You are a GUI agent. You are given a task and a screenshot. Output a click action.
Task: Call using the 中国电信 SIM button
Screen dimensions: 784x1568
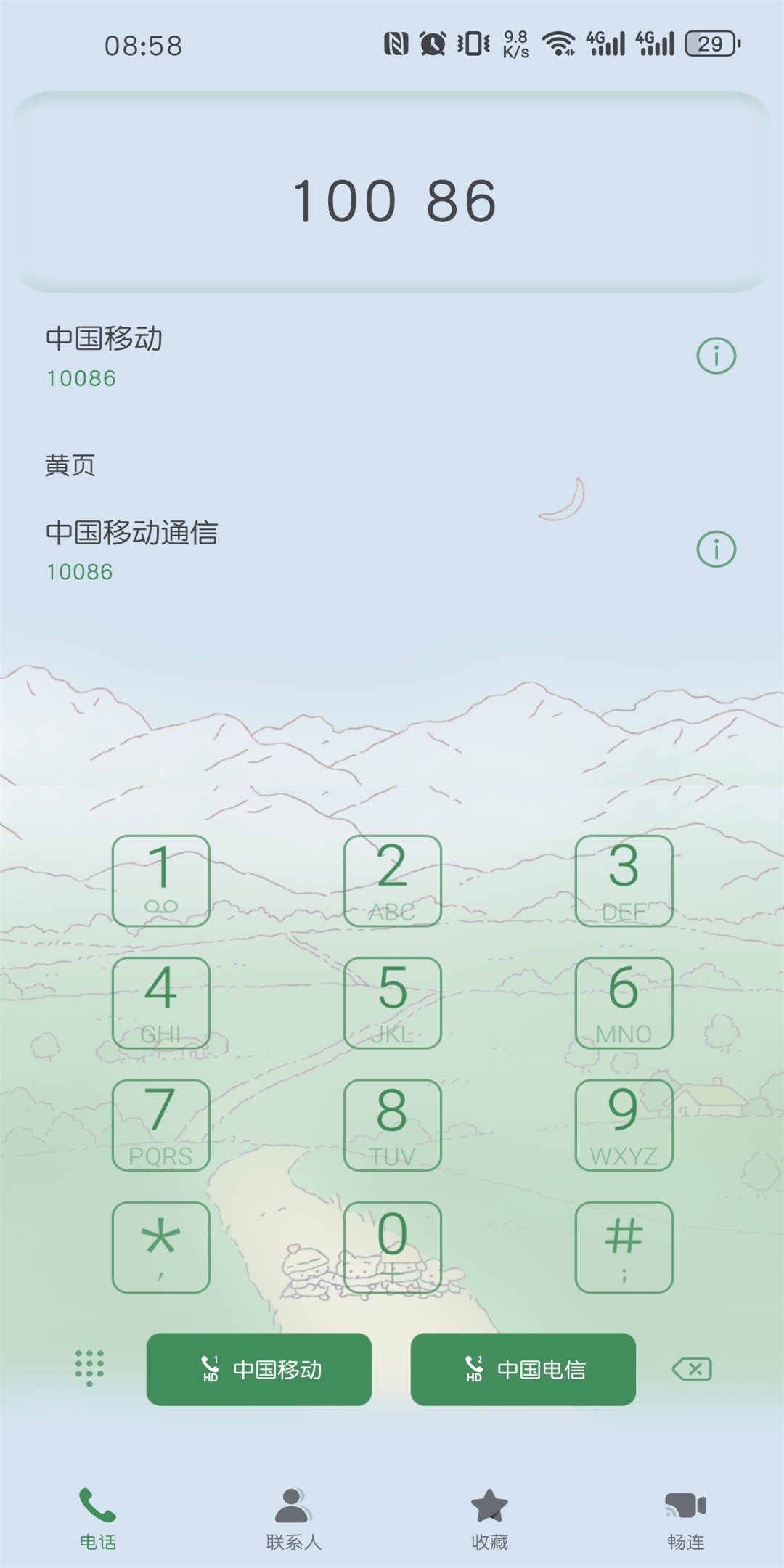523,1369
